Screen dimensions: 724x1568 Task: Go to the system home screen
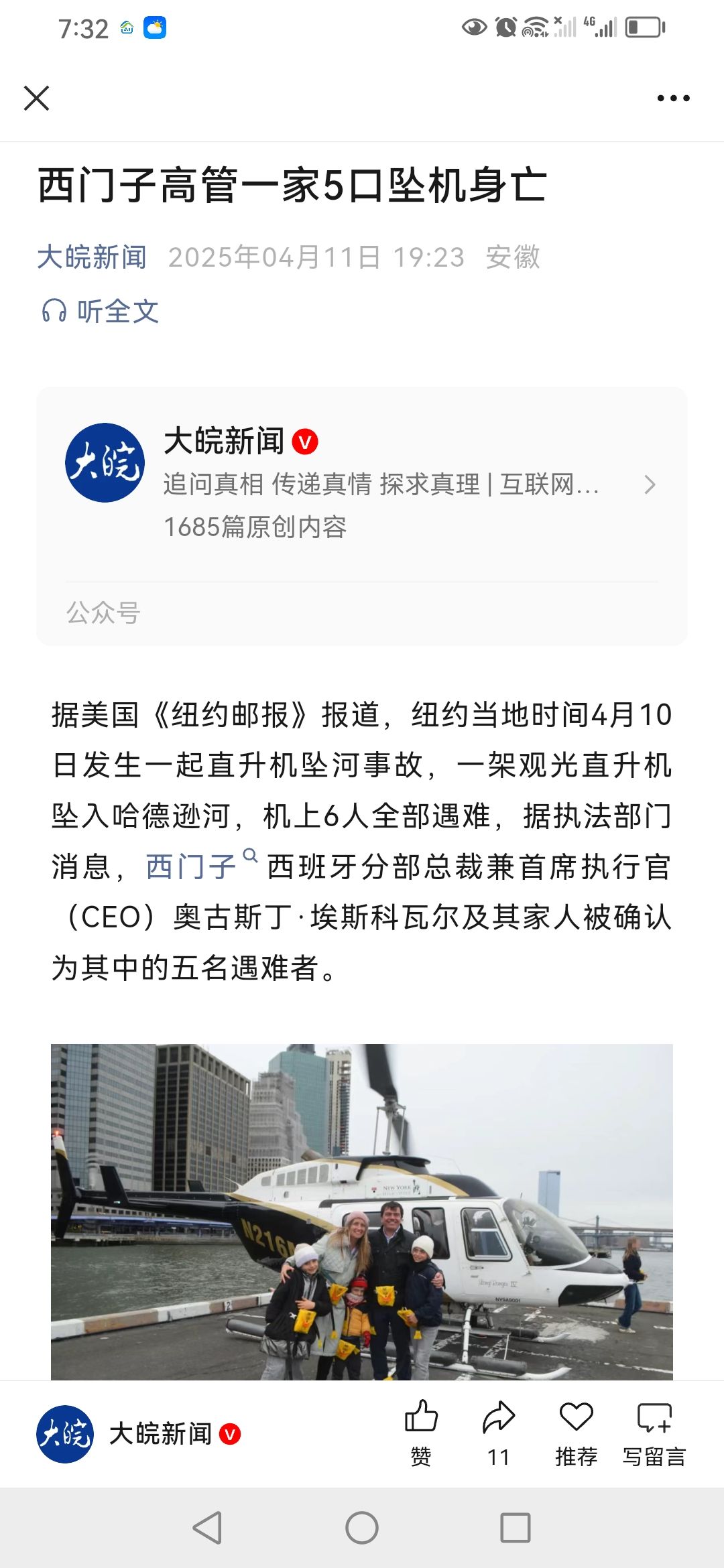tap(362, 1528)
